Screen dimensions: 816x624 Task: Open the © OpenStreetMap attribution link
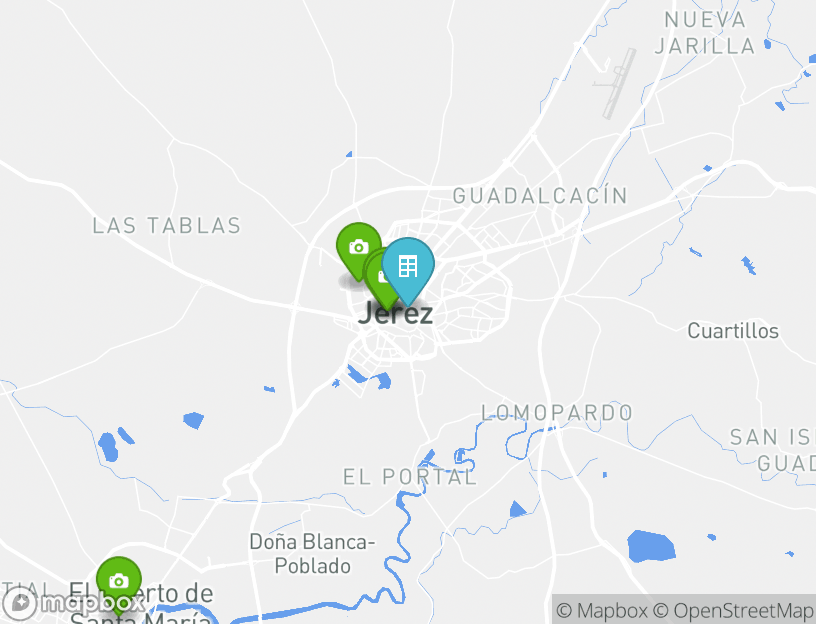coord(734,610)
